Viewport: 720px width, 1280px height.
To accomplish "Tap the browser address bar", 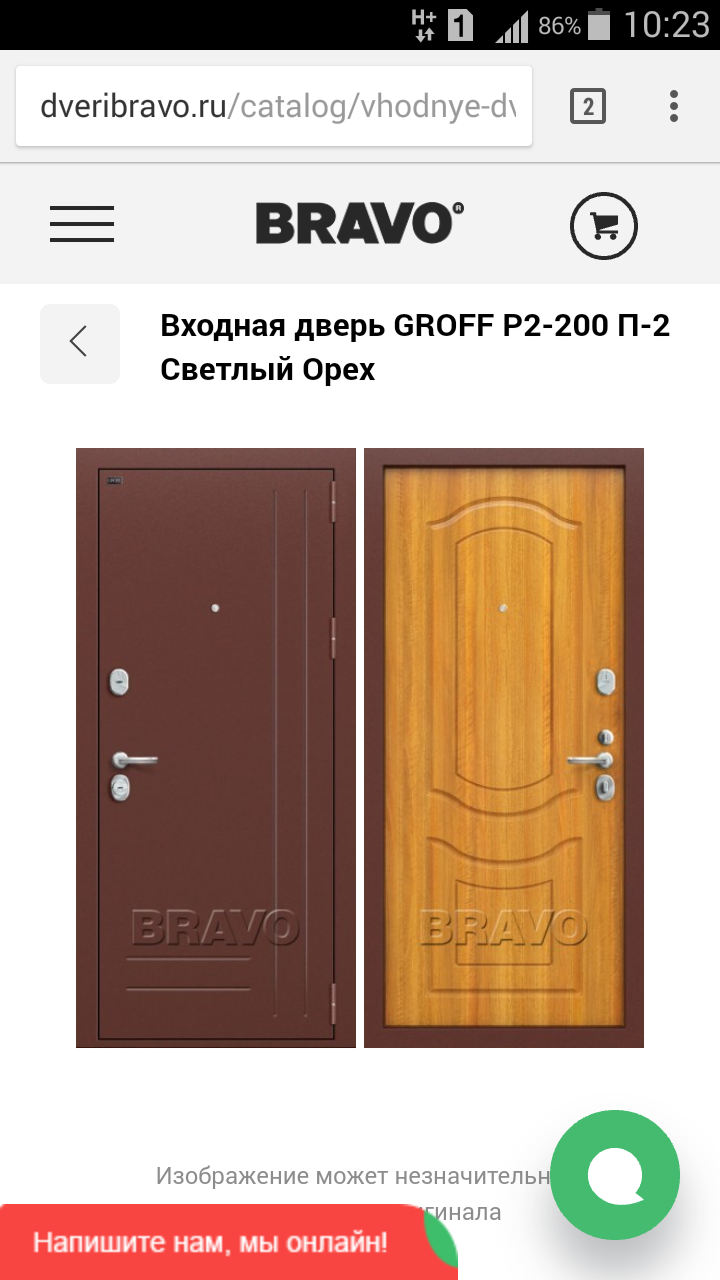I will tap(274, 106).
